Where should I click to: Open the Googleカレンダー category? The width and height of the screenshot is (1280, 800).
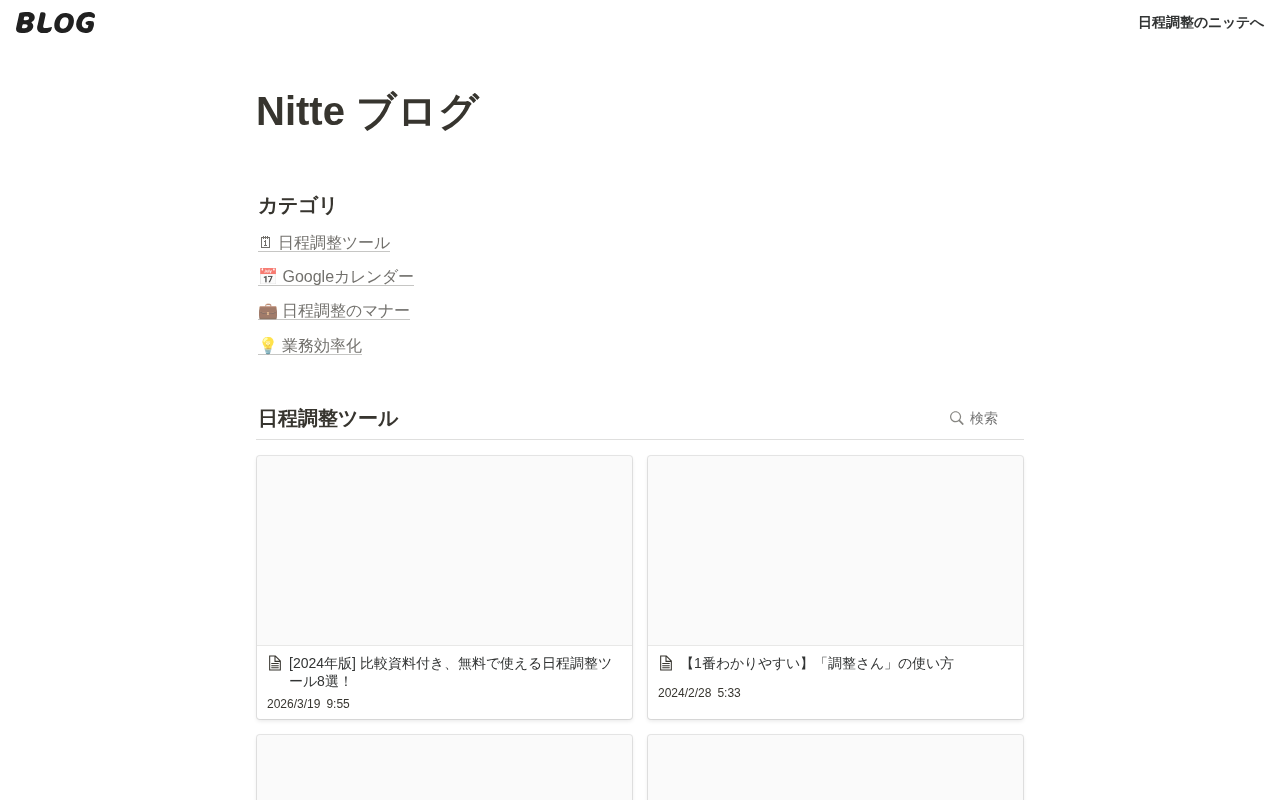click(x=347, y=277)
